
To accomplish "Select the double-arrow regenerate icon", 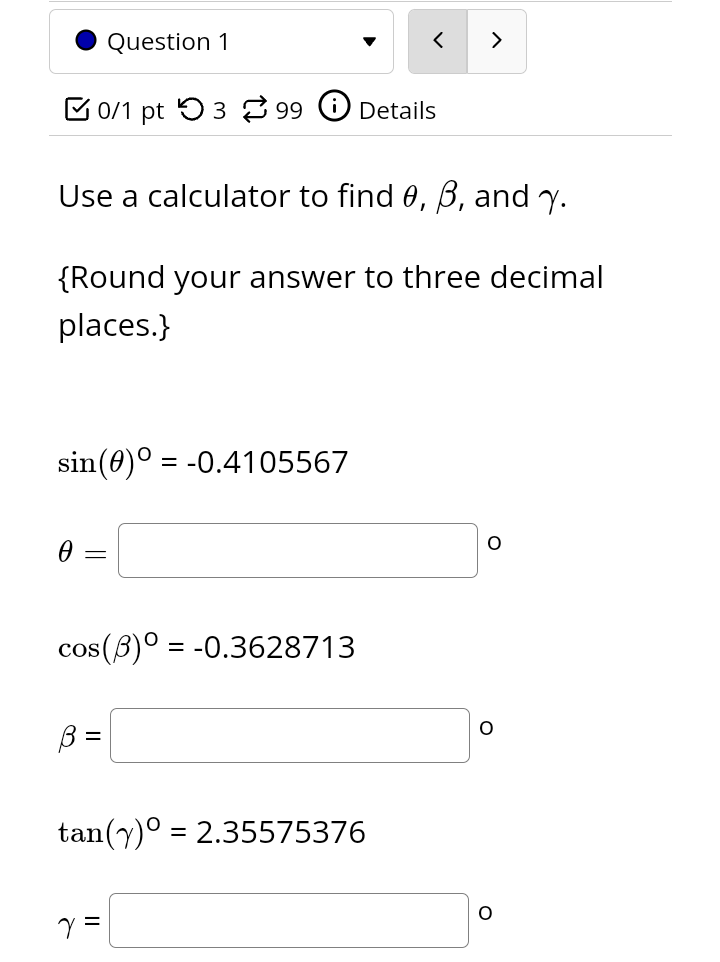I will pos(255,109).
